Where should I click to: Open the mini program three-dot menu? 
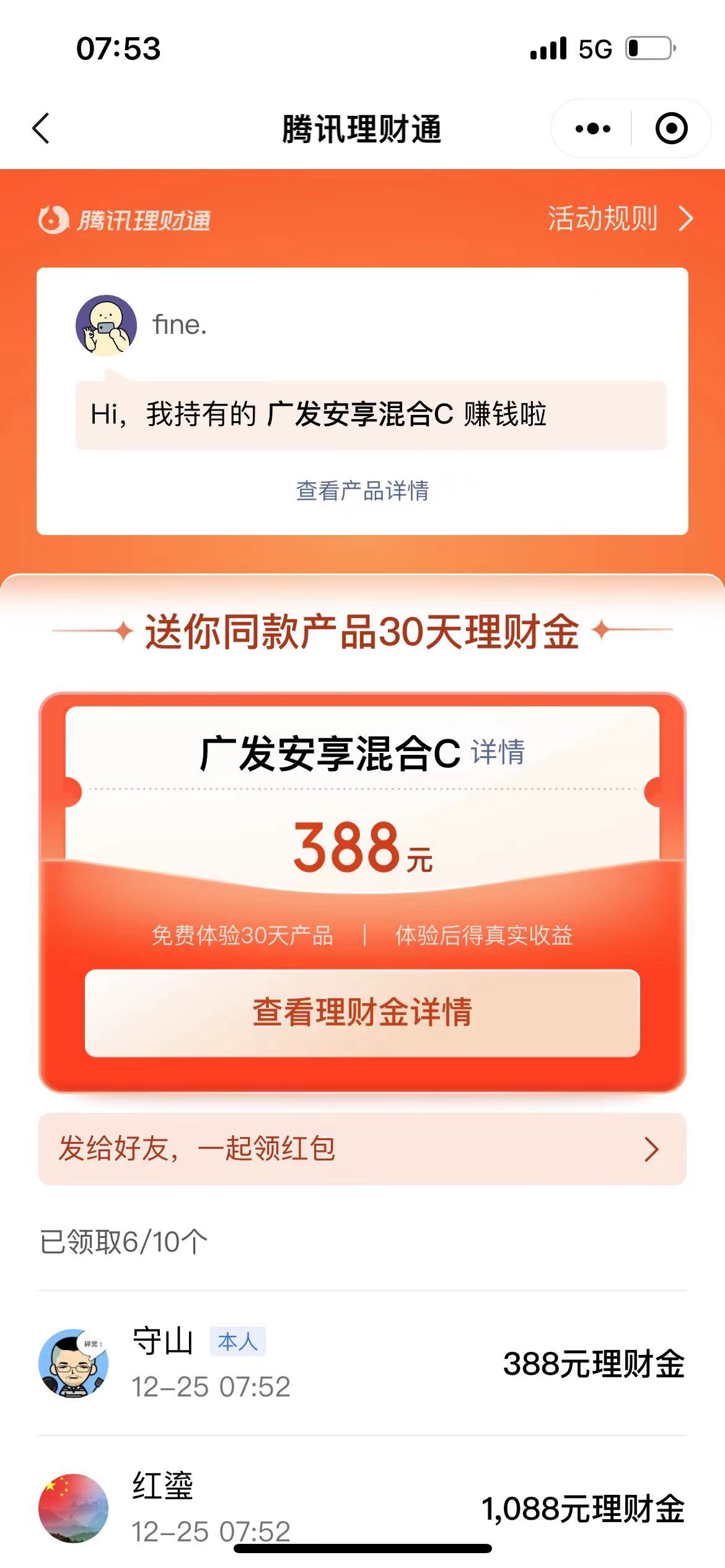(x=592, y=129)
